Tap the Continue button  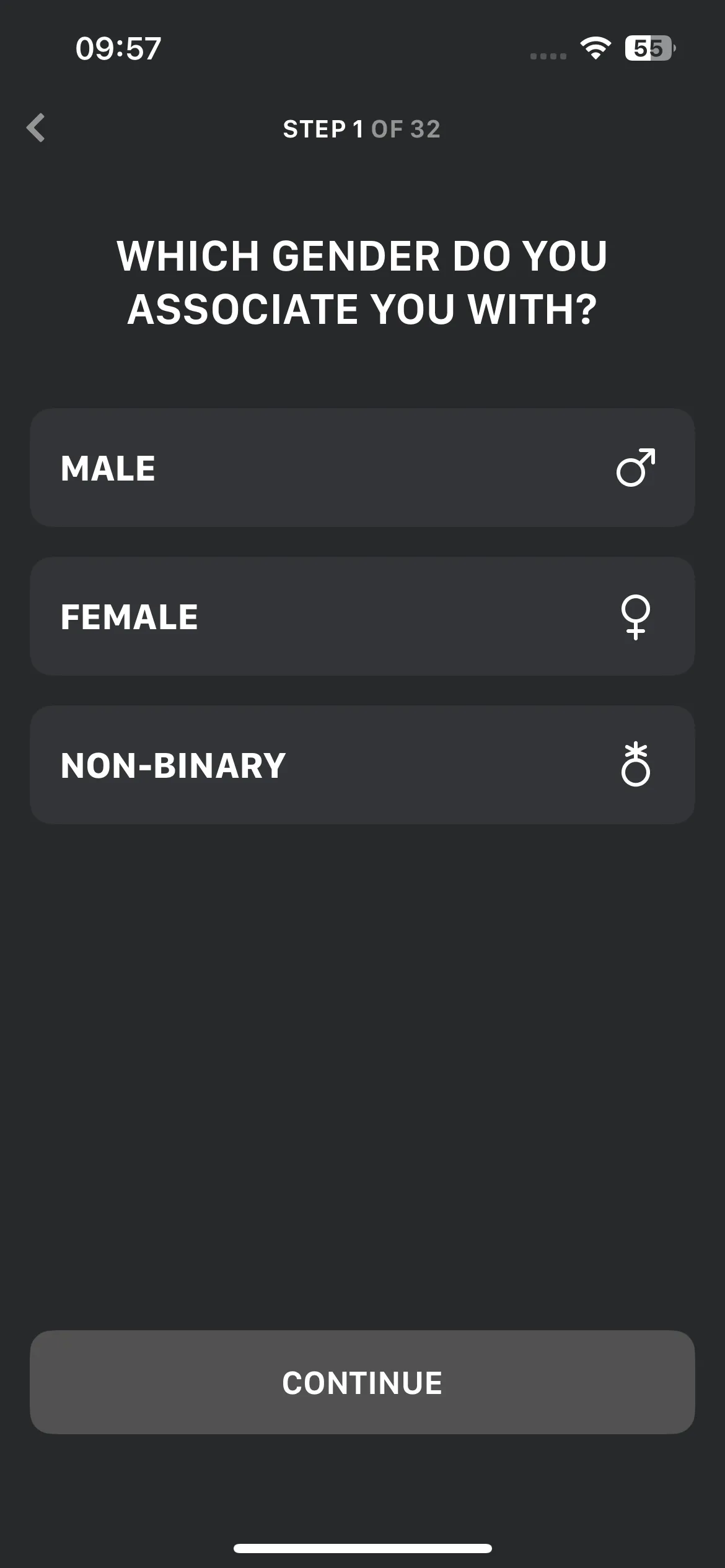[362, 1382]
